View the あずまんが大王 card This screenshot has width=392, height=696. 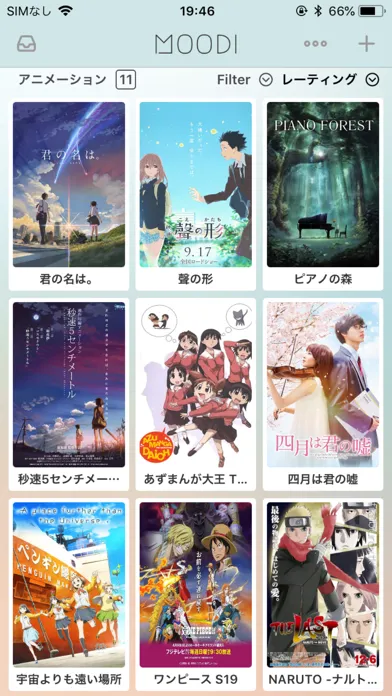pos(196,394)
